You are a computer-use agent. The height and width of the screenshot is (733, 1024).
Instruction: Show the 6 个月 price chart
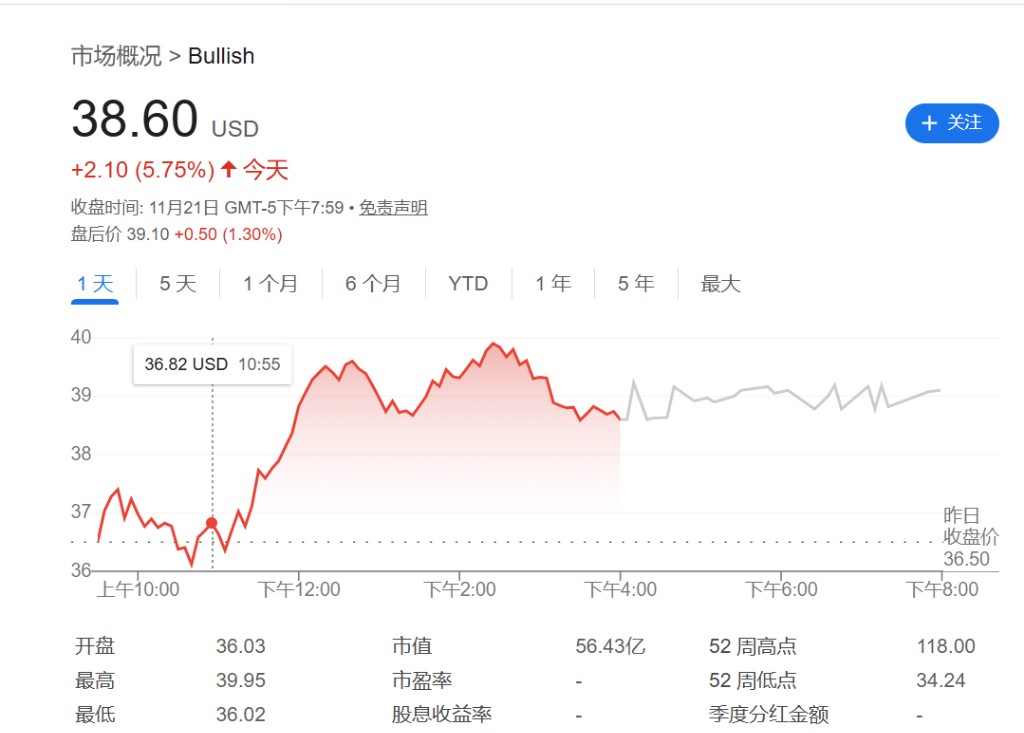point(373,284)
